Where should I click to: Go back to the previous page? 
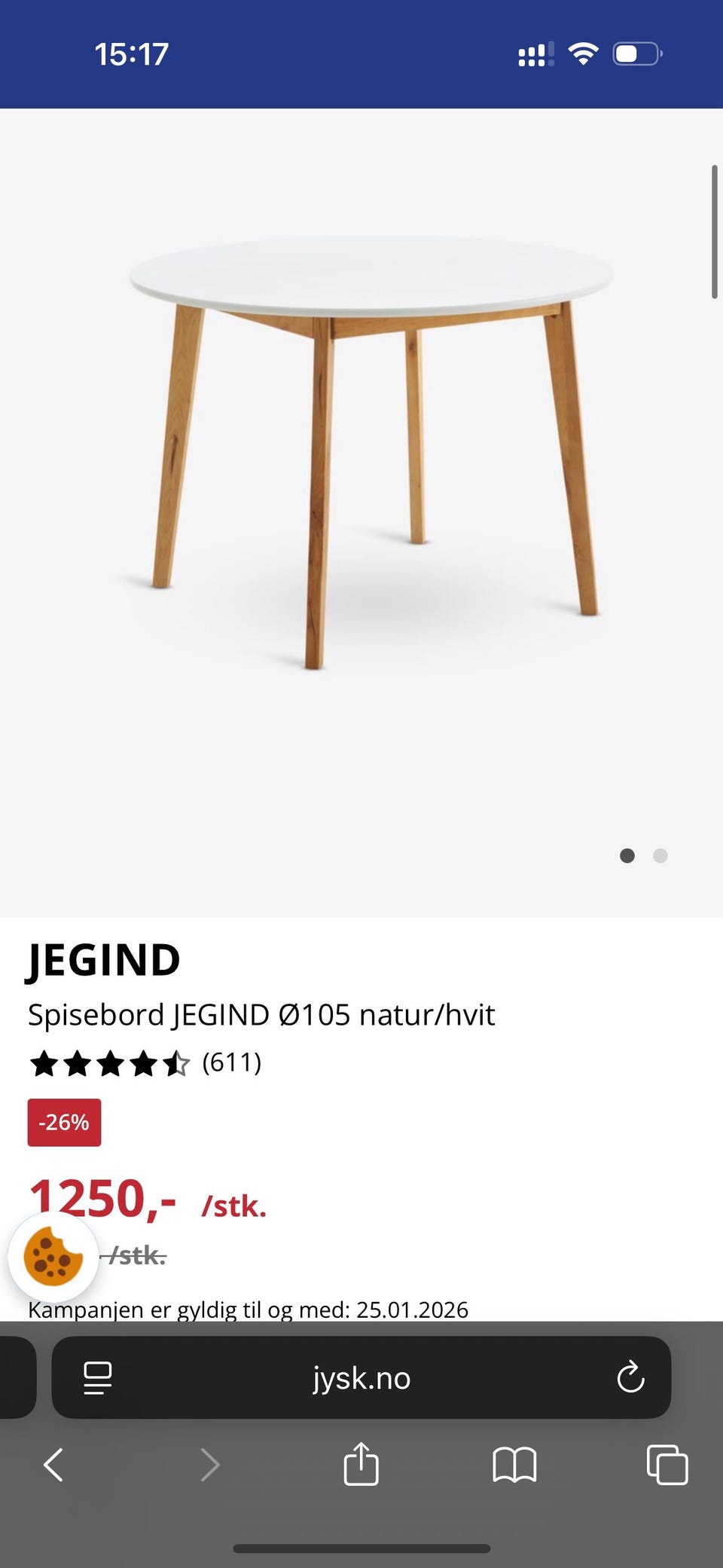53,1465
